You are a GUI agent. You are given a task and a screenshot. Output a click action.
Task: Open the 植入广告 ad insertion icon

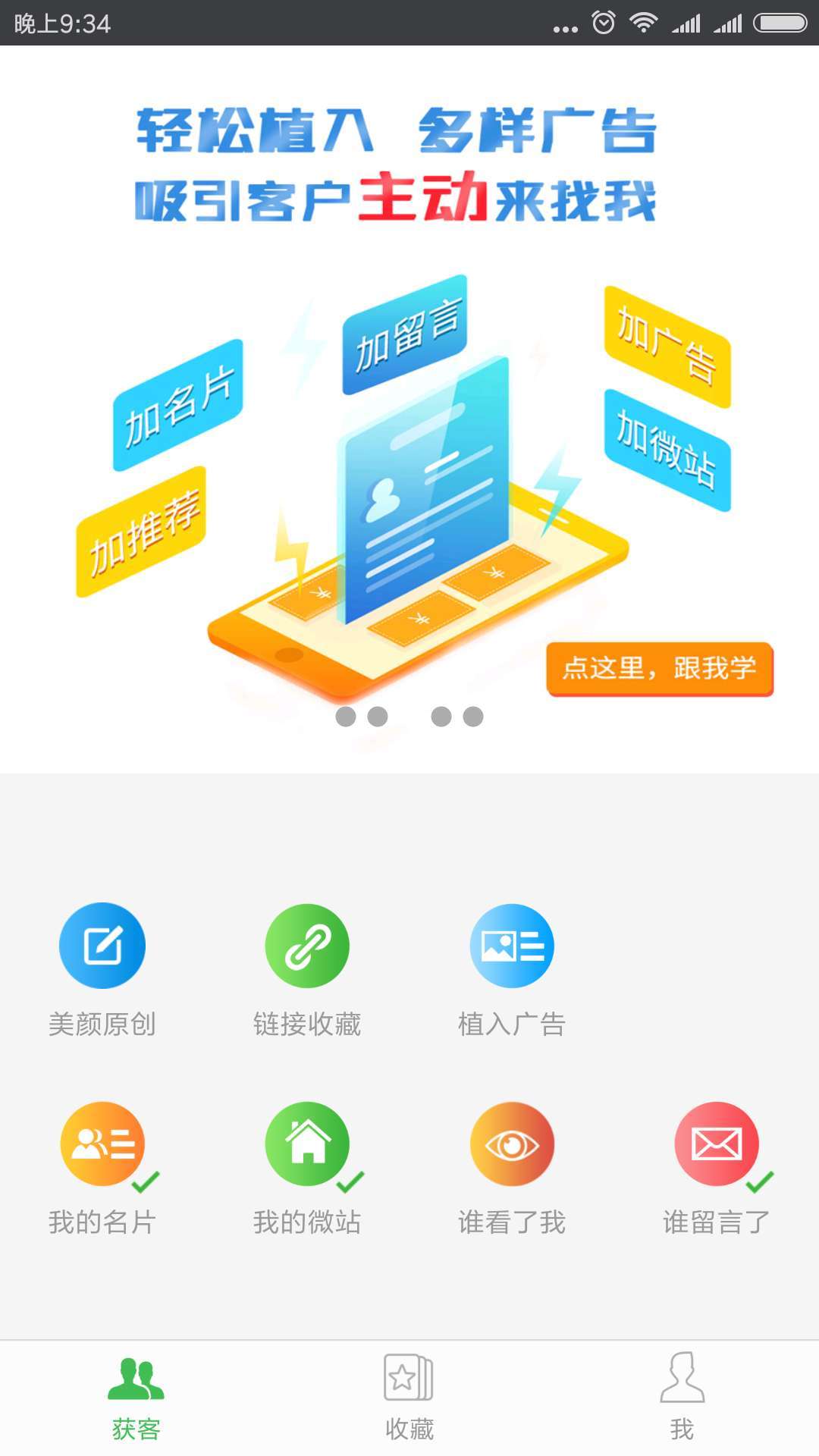point(512,945)
